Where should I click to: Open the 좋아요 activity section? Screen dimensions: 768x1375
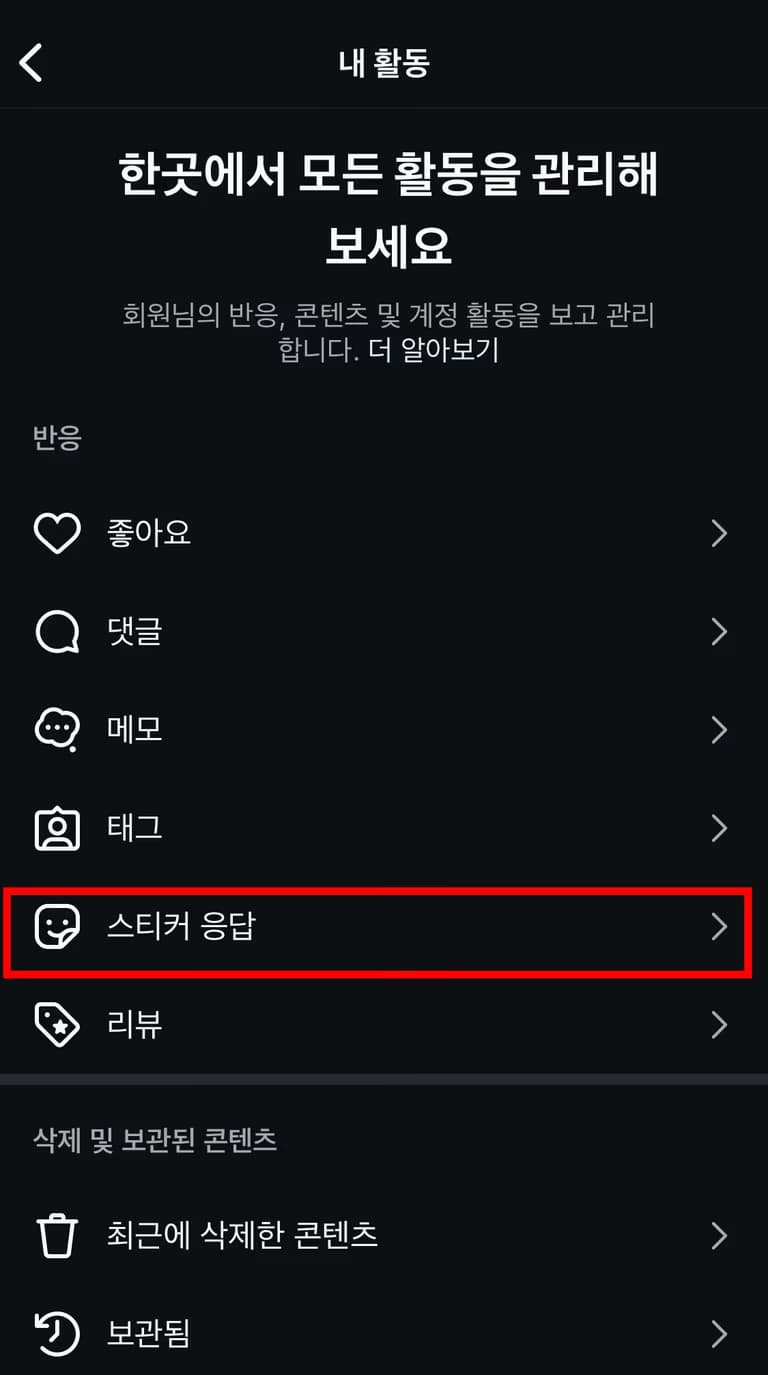pyautogui.click(x=384, y=532)
